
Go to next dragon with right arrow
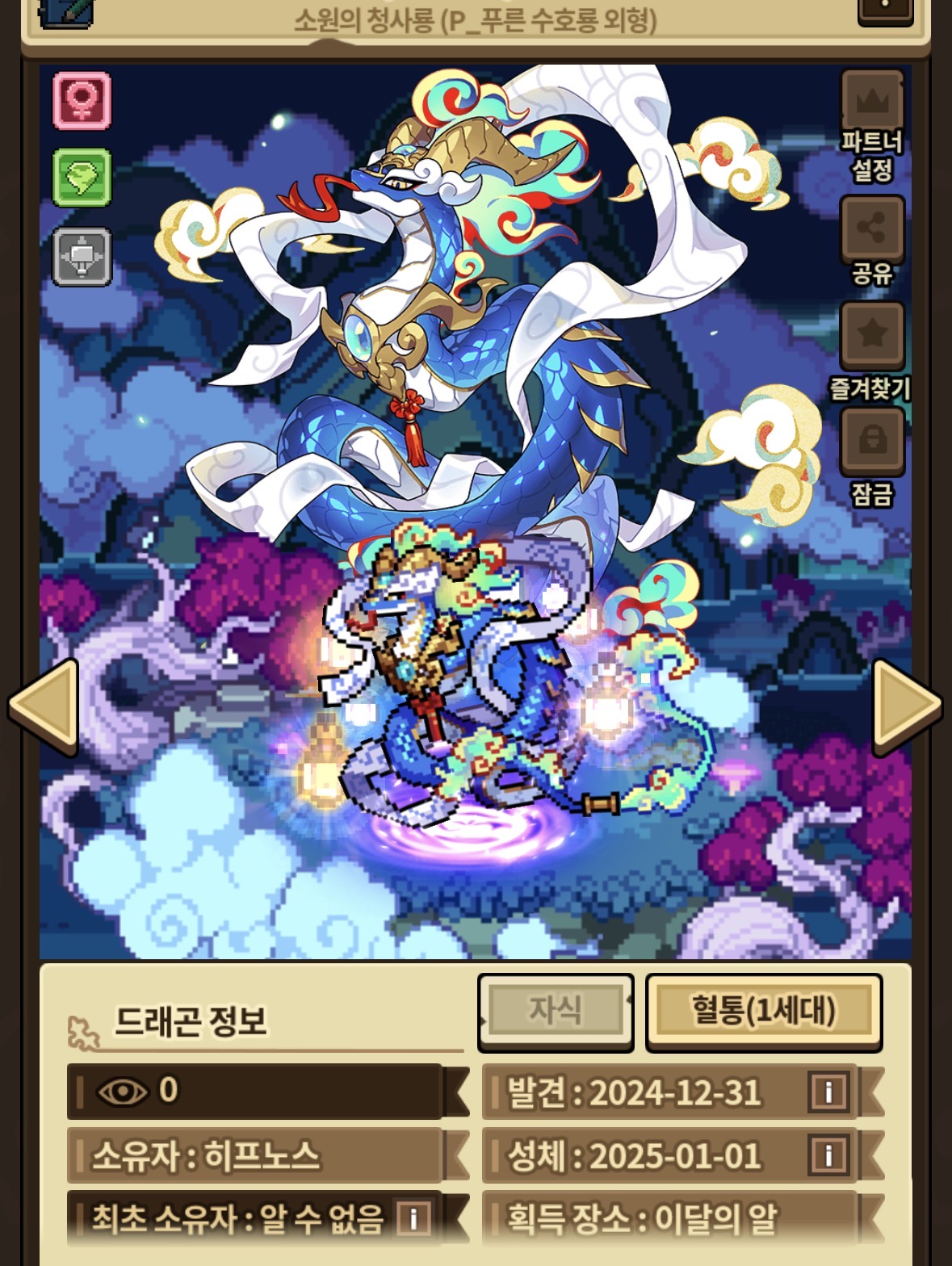point(907,706)
